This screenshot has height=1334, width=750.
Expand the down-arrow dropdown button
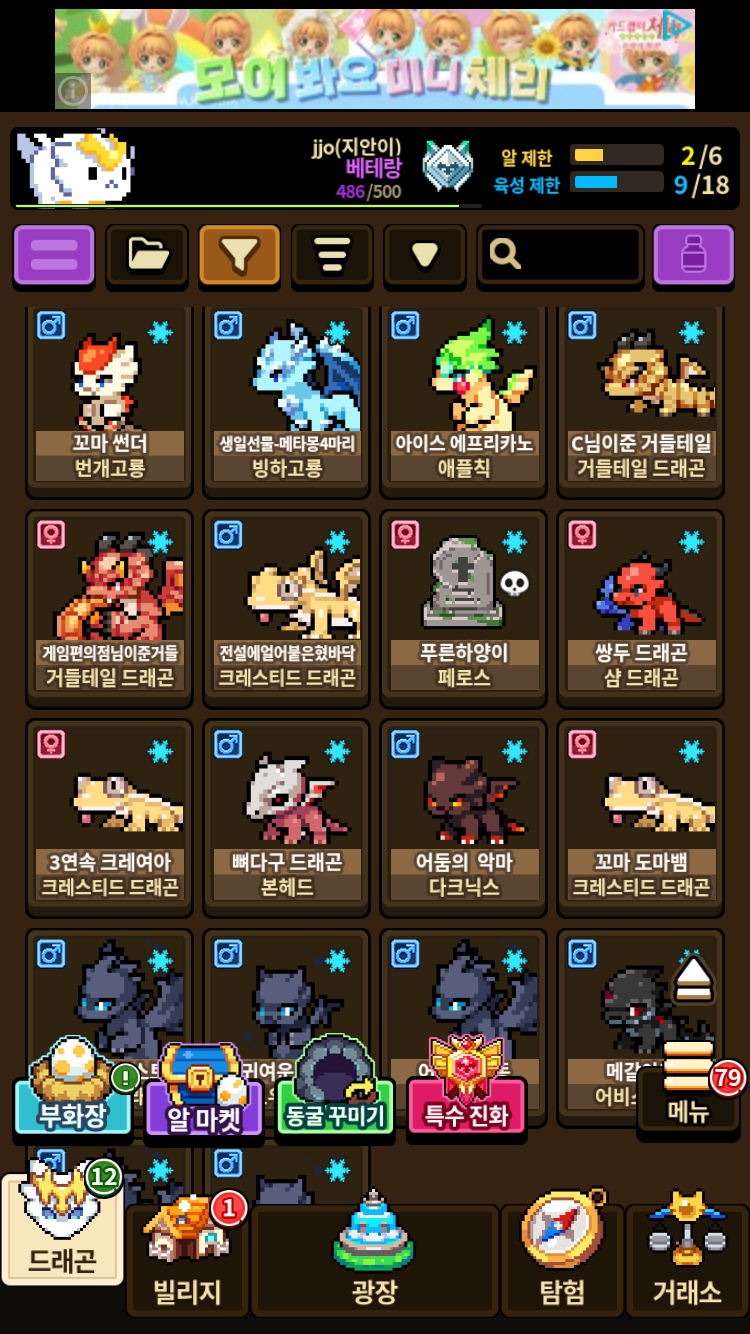pyautogui.click(x=425, y=255)
